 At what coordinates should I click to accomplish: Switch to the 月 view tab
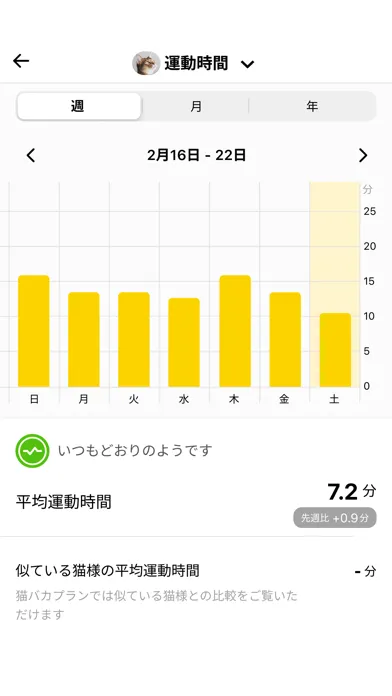[196, 107]
